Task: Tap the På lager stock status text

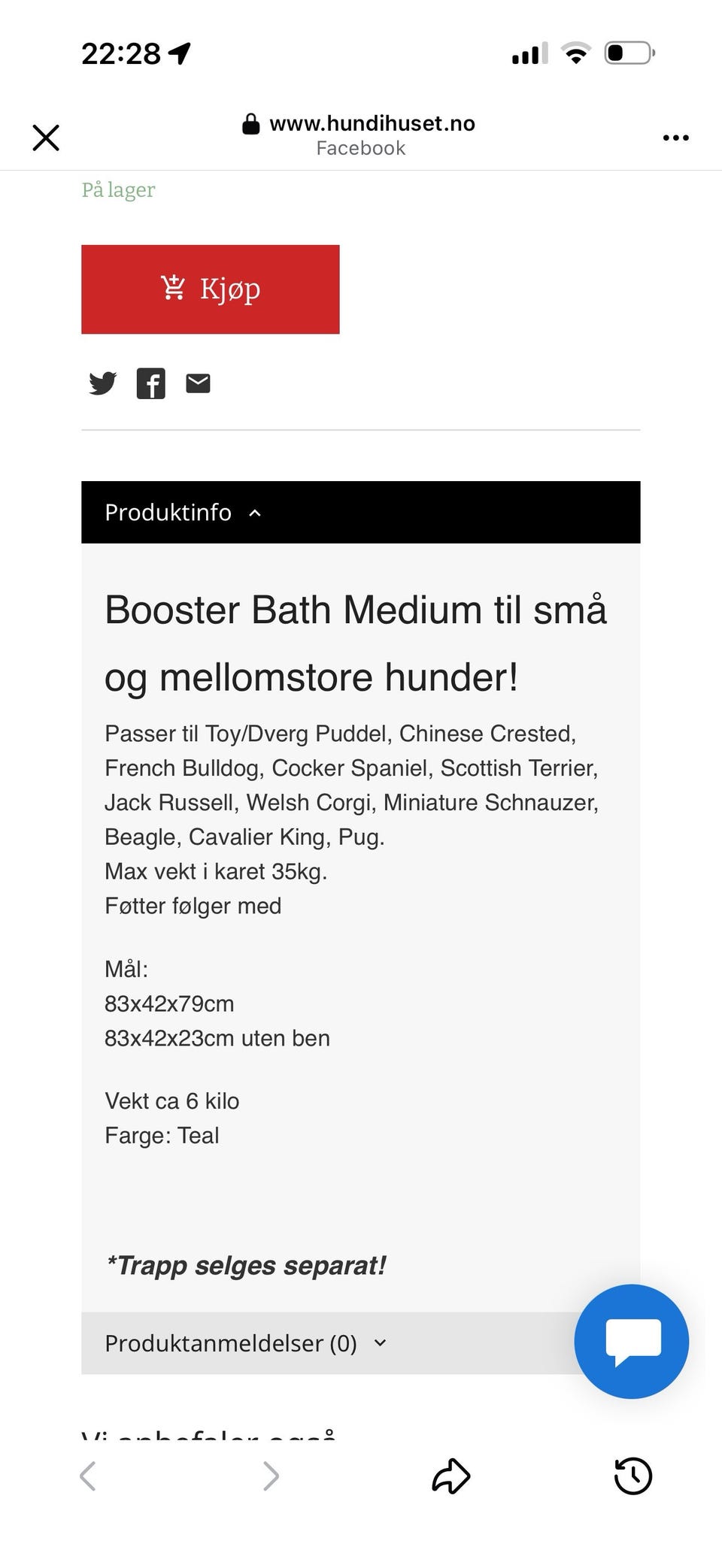Action: [118, 189]
